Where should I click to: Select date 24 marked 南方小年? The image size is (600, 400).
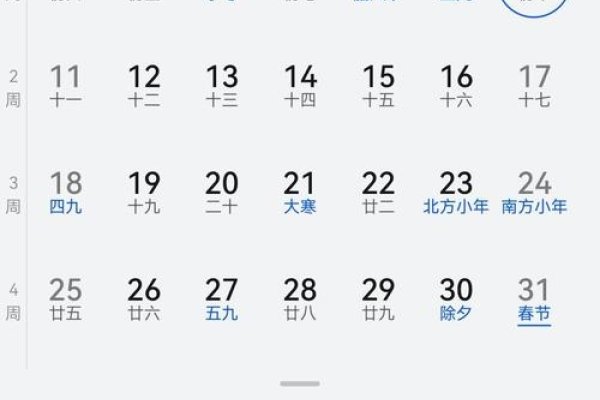pyautogui.click(x=534, y=191)
